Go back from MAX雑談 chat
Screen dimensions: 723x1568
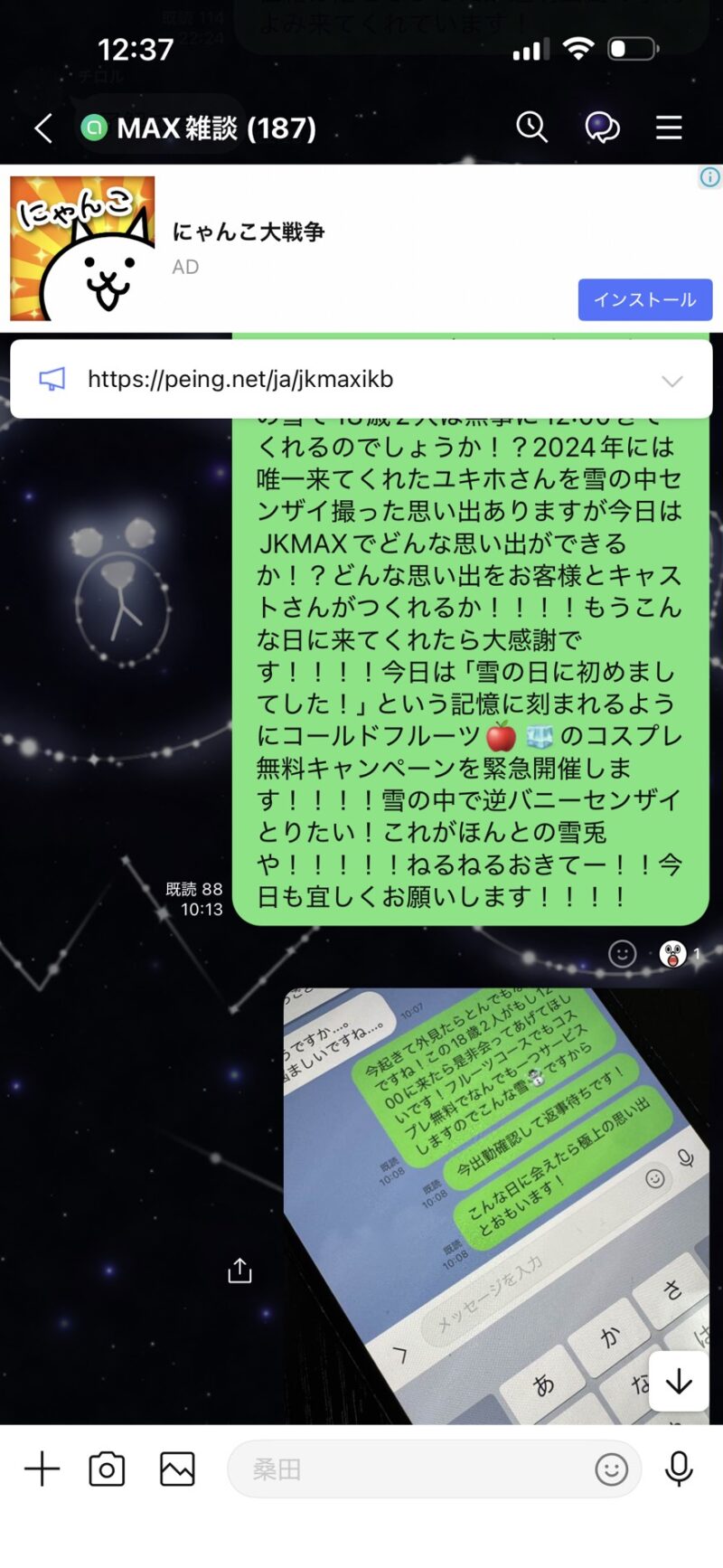click(43, 128)
